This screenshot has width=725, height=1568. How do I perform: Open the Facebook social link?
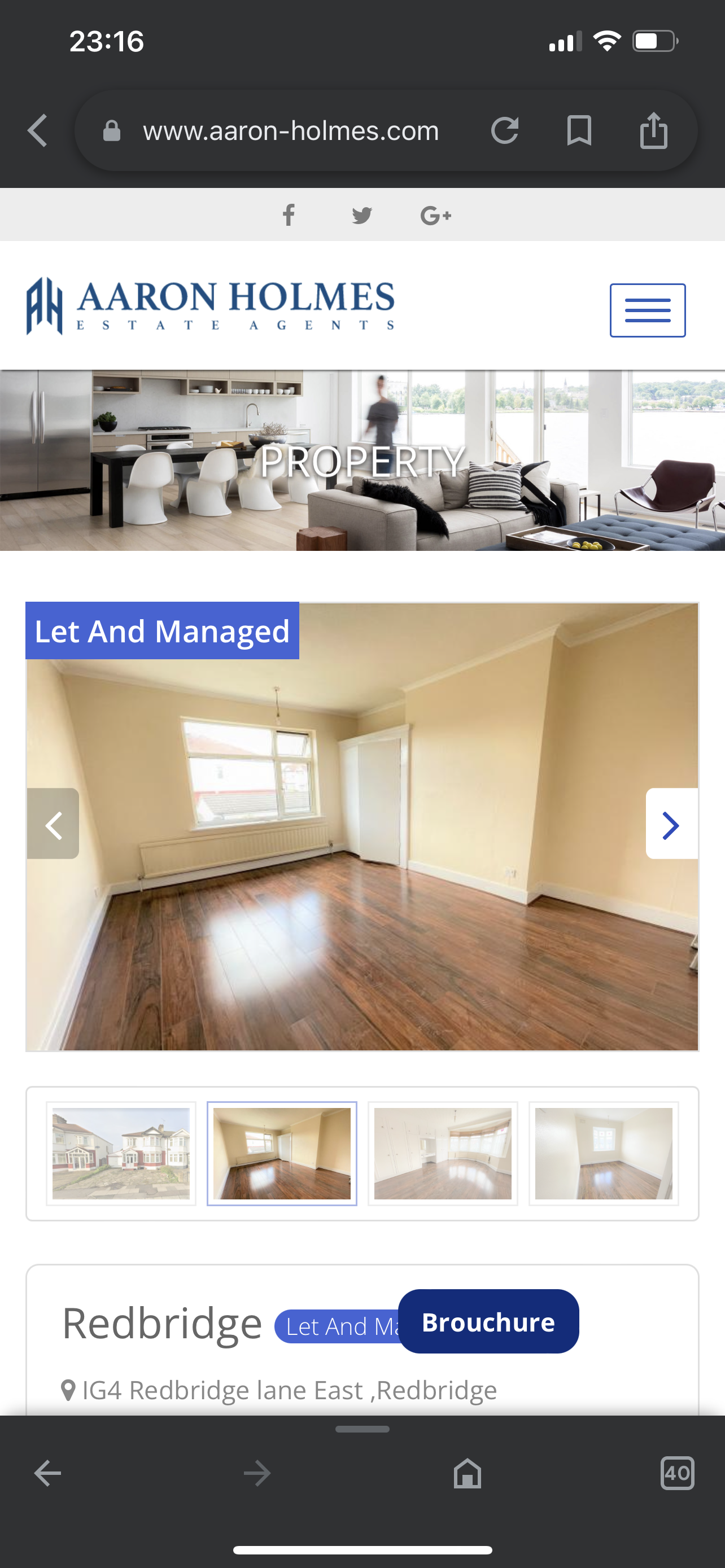[x=289, y=215]
